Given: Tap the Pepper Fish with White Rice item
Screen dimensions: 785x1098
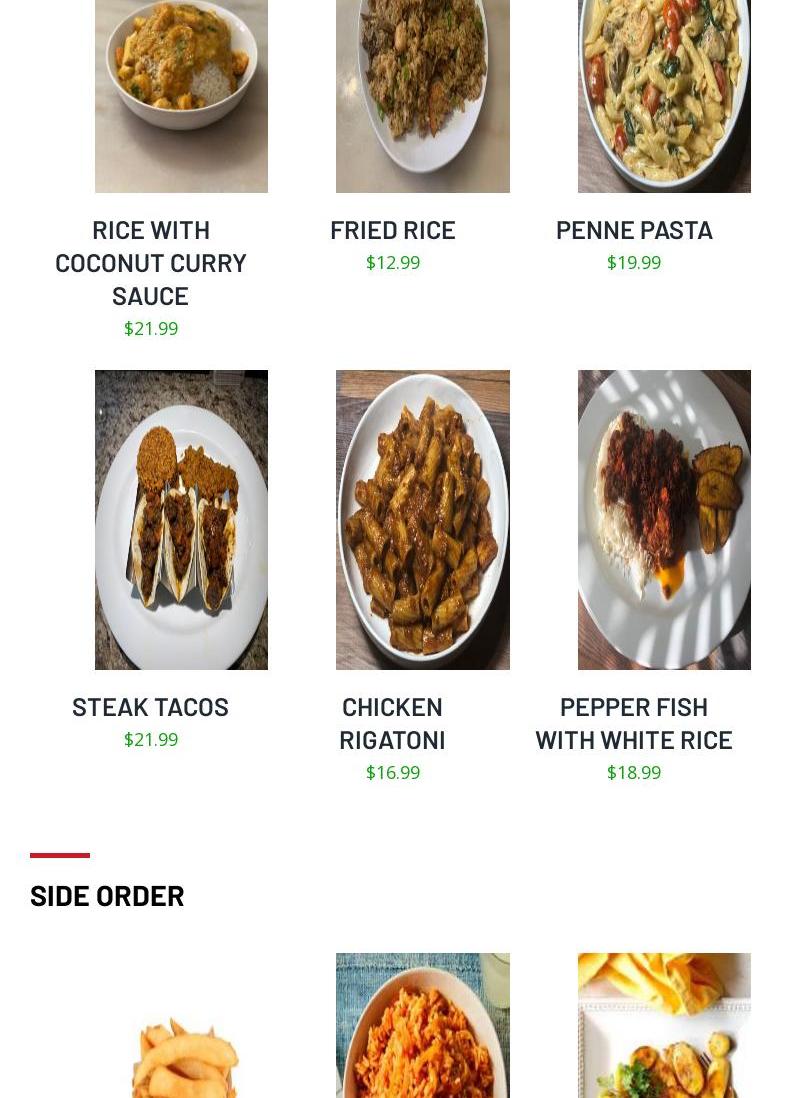Looking at the screenshot, I should coord(634,723).
